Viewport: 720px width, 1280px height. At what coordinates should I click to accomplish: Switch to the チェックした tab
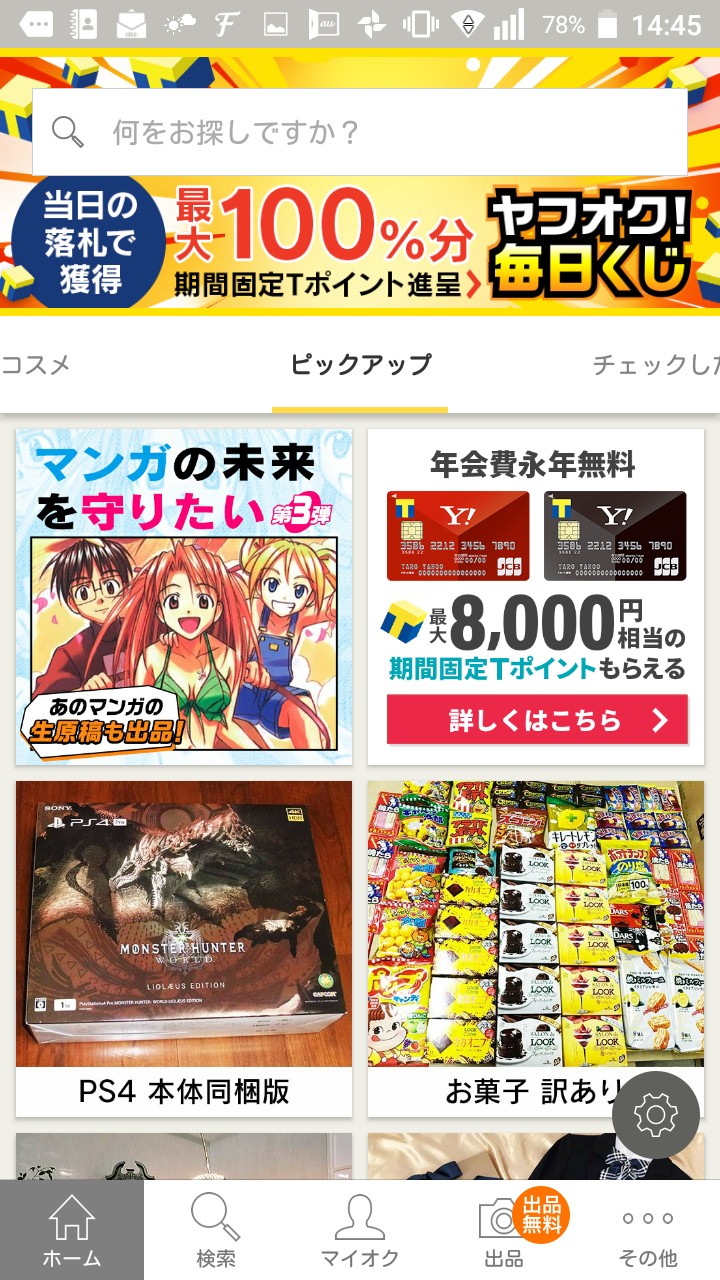coord(655,365)
